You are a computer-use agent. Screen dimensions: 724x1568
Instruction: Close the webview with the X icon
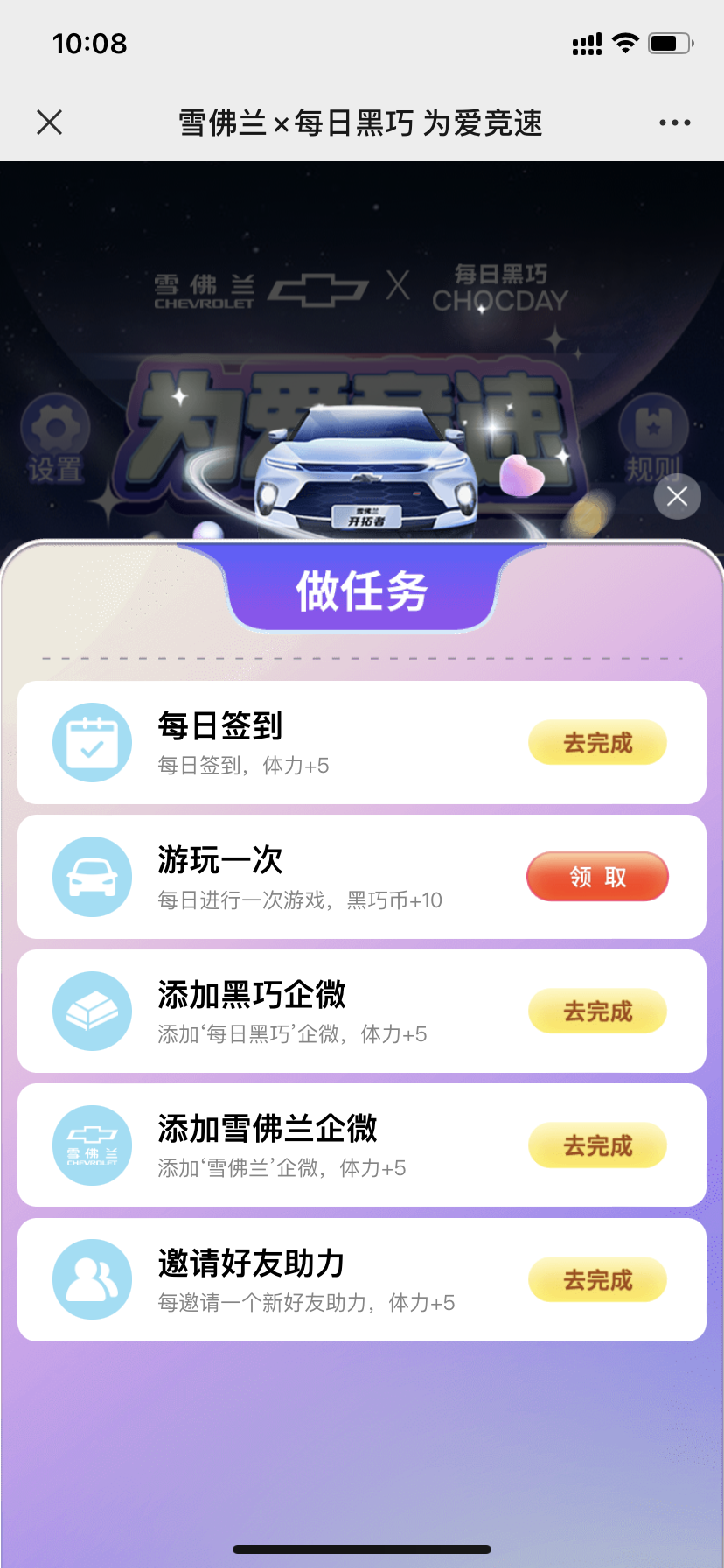[x=50, y=122]
